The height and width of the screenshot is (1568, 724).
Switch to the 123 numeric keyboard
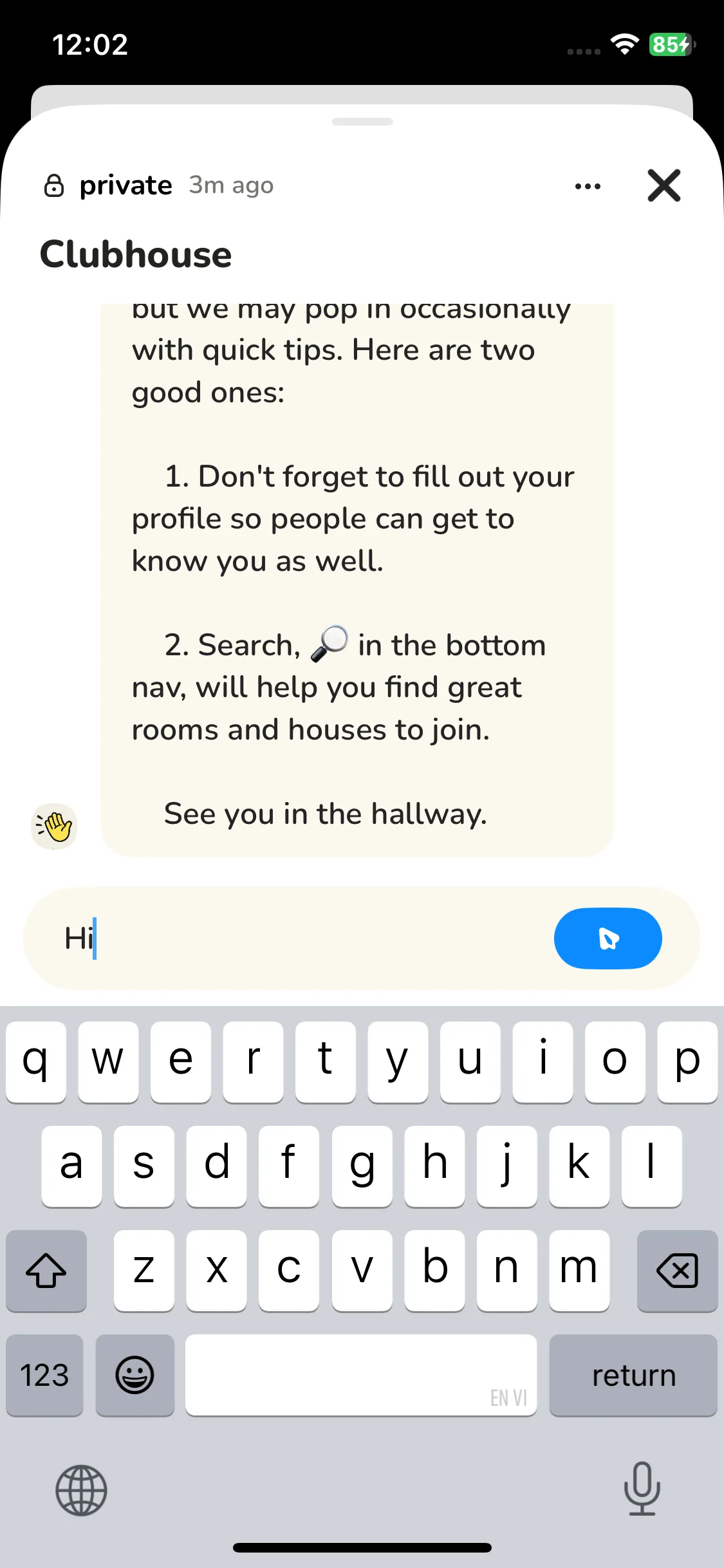click(x=44, y=1375)
